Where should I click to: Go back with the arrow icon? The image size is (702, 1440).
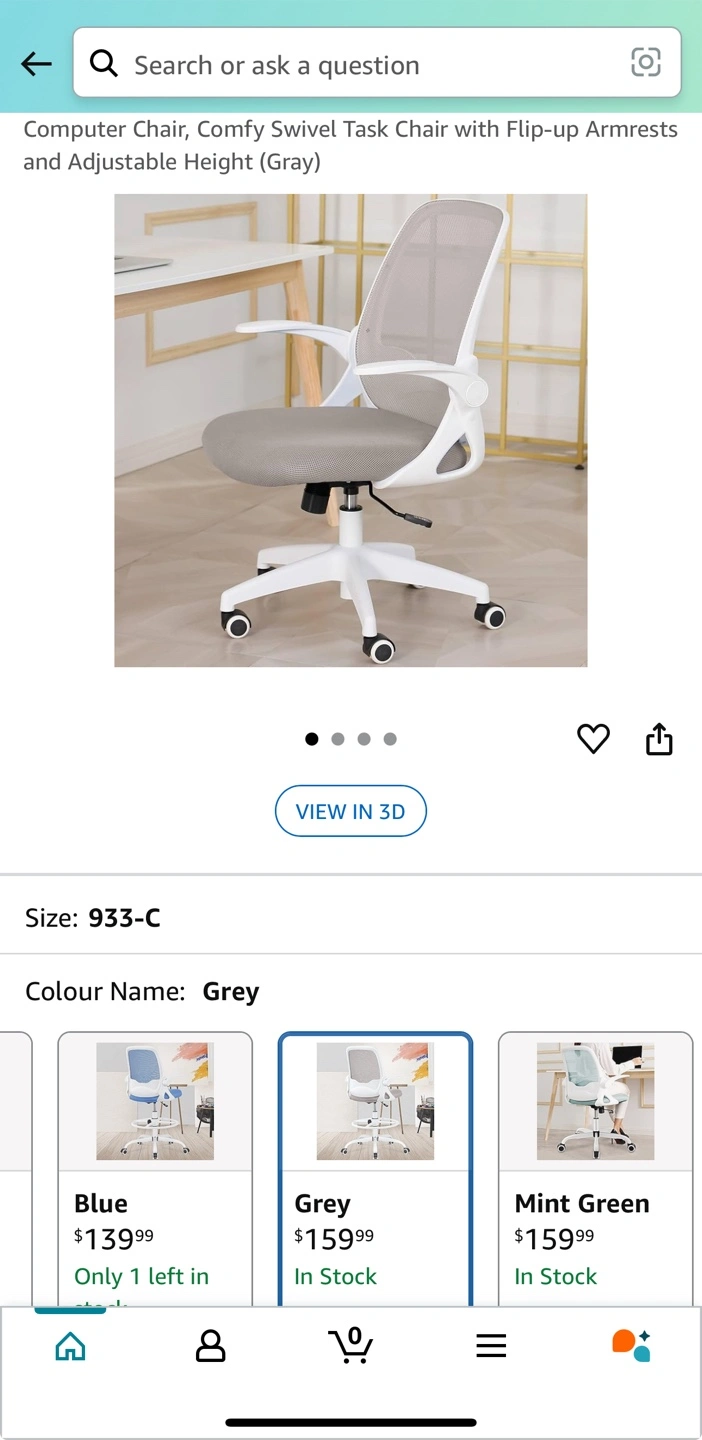36,65
